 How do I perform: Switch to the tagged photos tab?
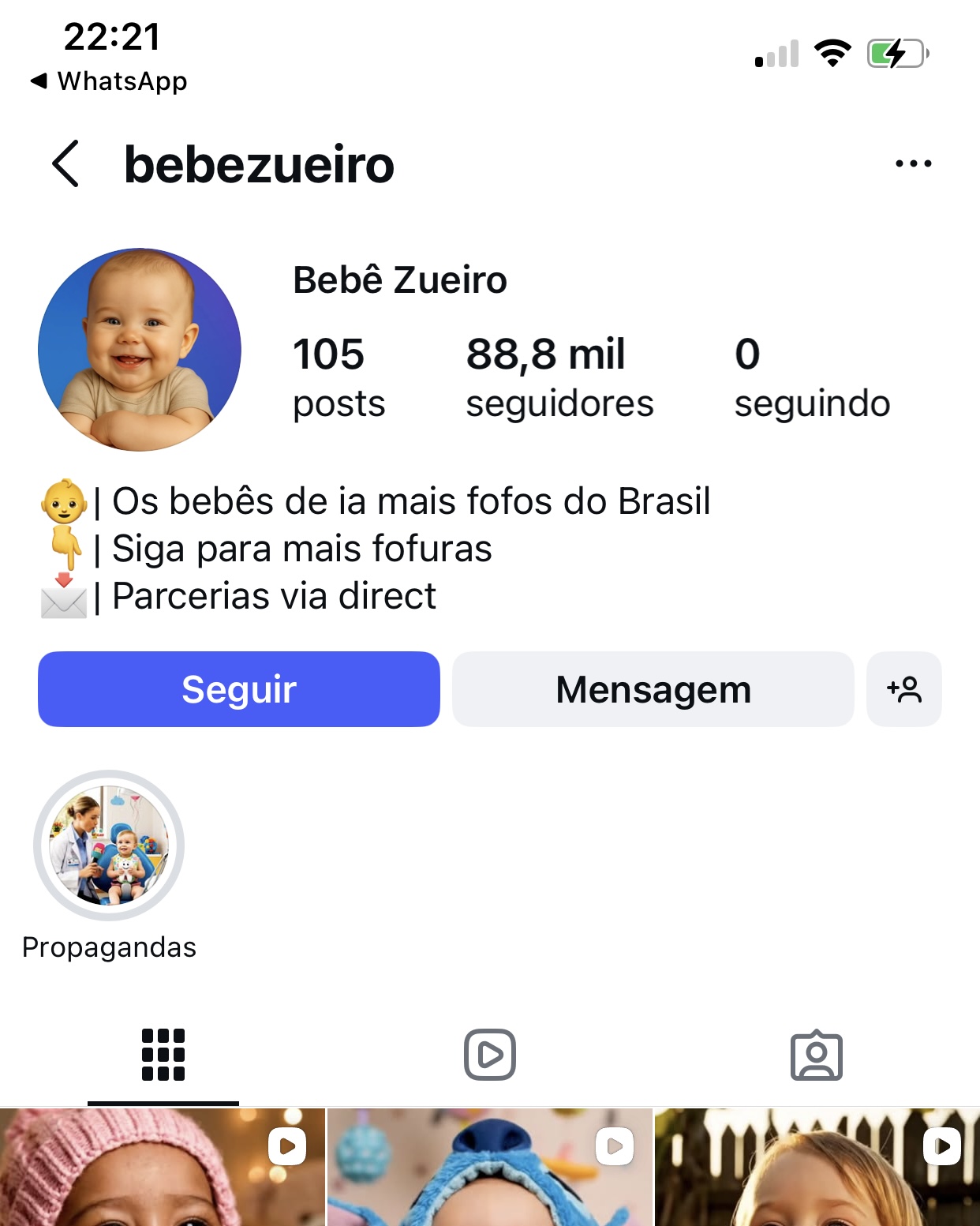click(816, 1055)
